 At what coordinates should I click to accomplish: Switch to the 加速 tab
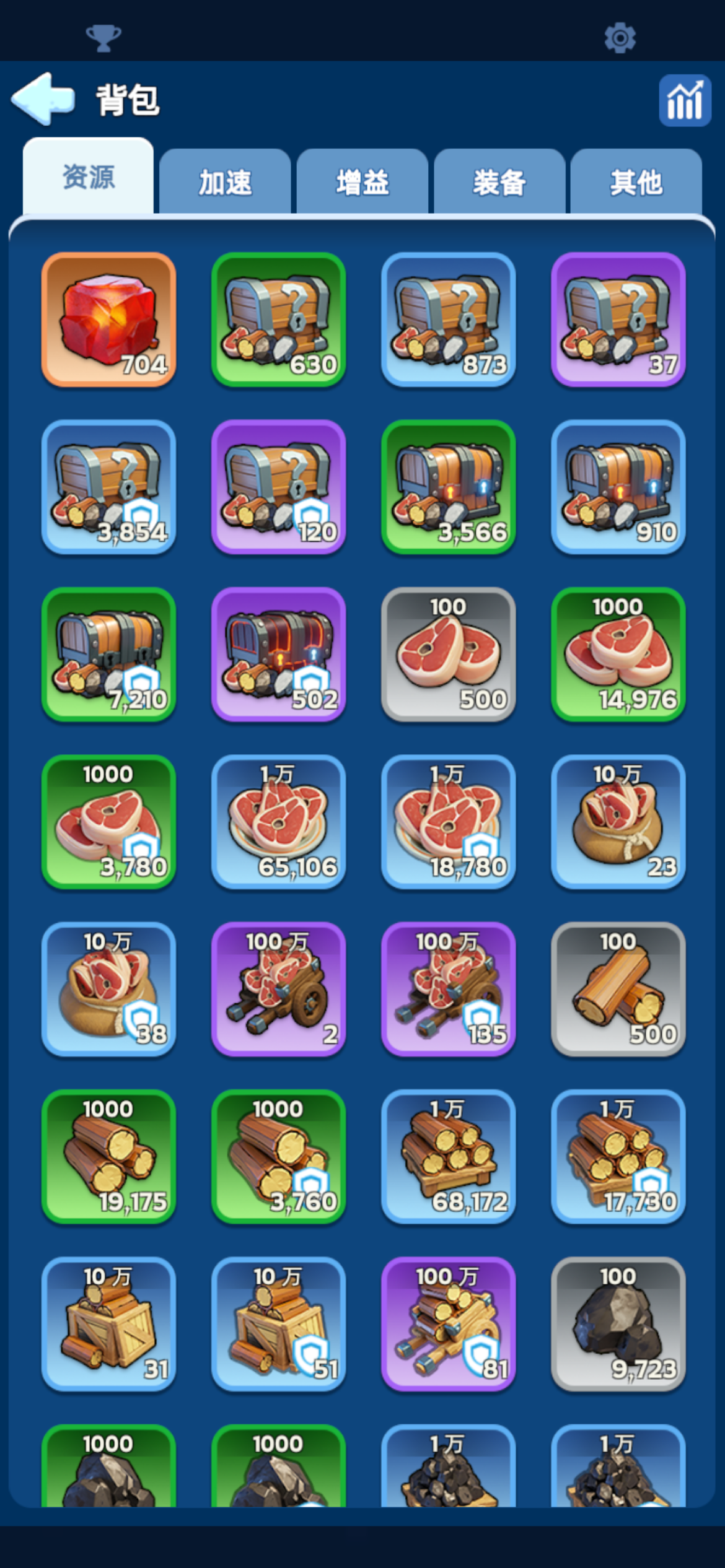coord(225,183)
